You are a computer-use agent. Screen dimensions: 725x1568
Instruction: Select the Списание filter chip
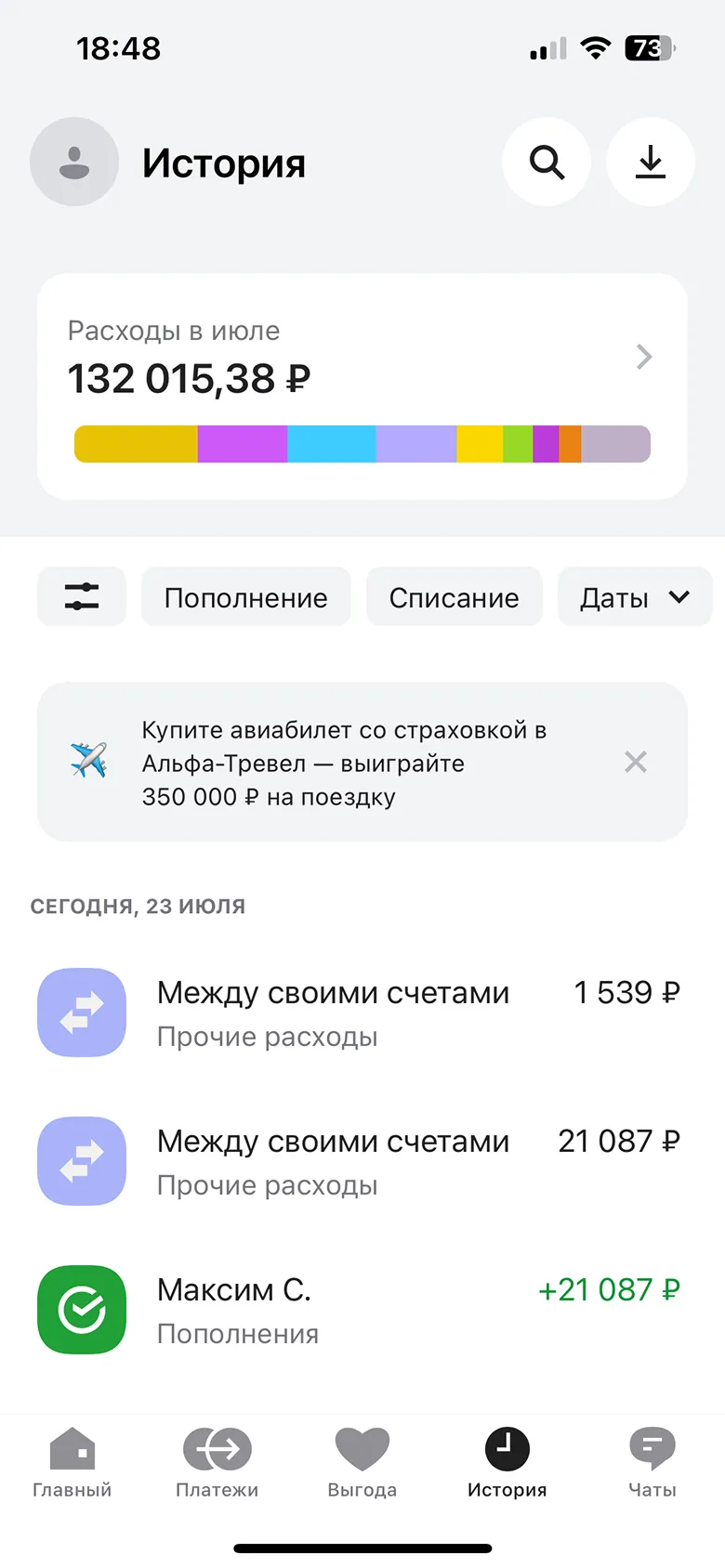click(x=455, y=596)
